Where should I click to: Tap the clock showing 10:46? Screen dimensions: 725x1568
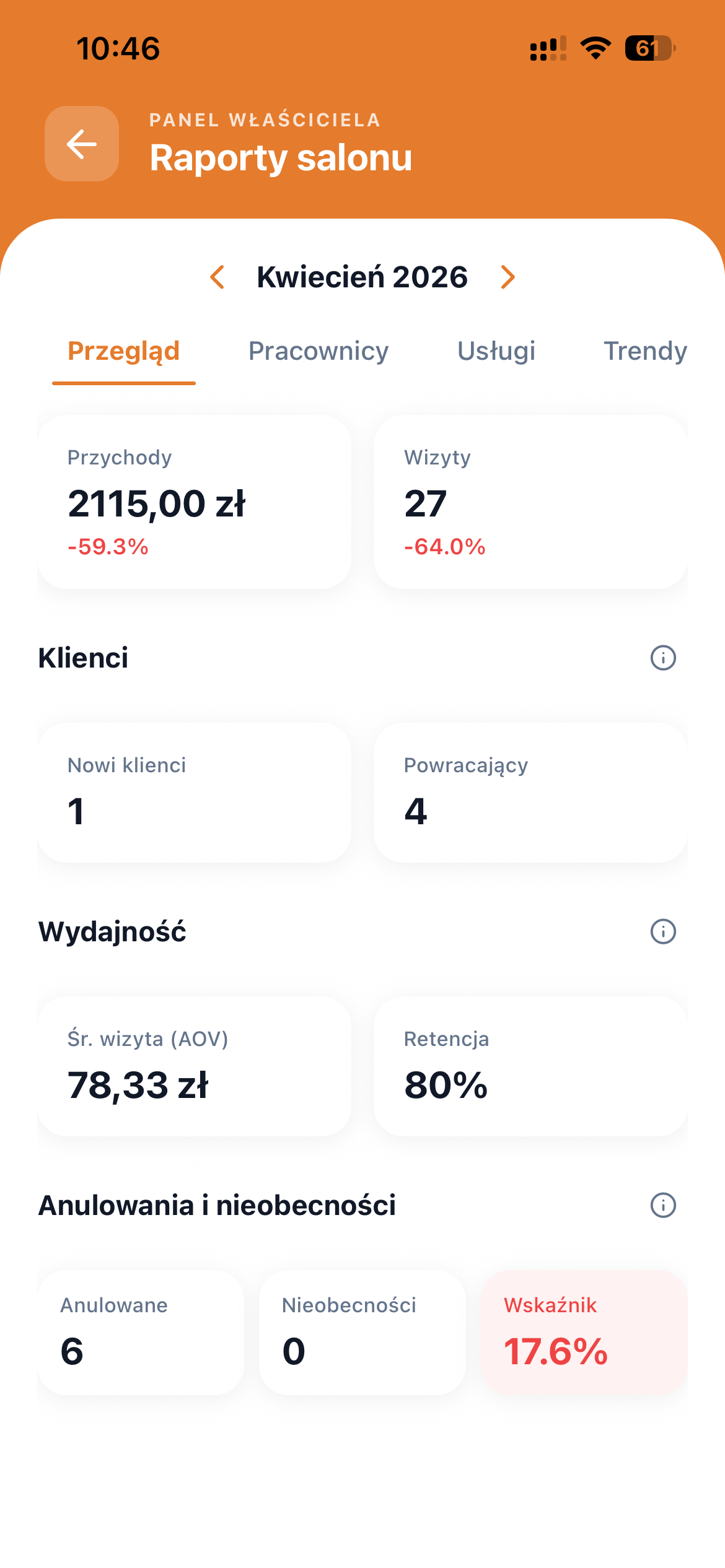tap(118, 48)
